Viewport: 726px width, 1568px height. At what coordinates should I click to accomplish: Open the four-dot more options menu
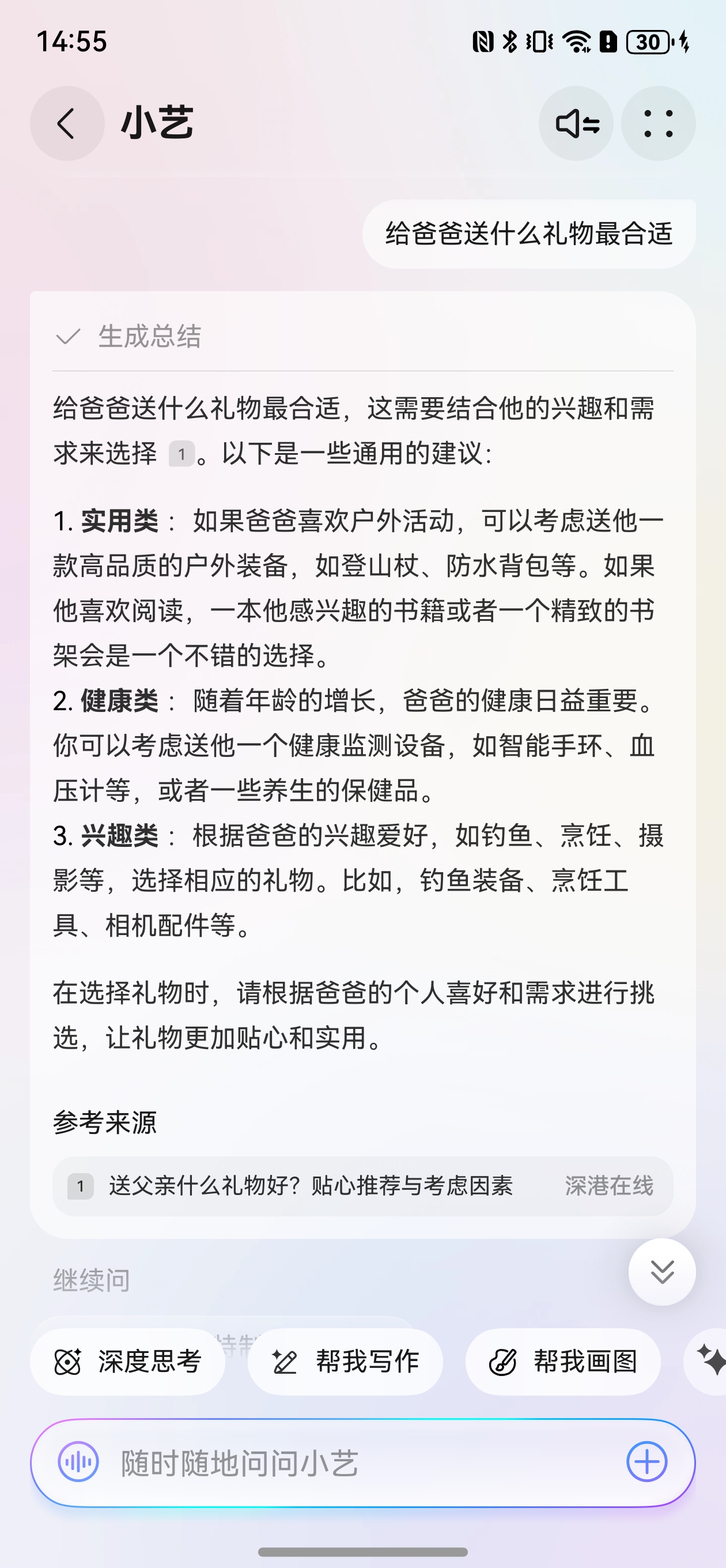click(x=658, y=123)
